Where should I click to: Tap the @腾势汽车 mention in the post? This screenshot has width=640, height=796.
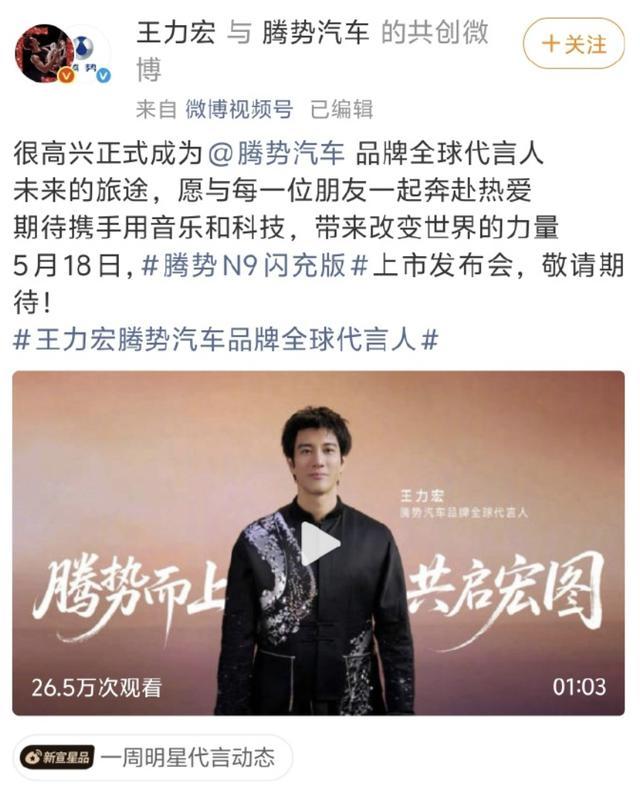tap(277, 153)
